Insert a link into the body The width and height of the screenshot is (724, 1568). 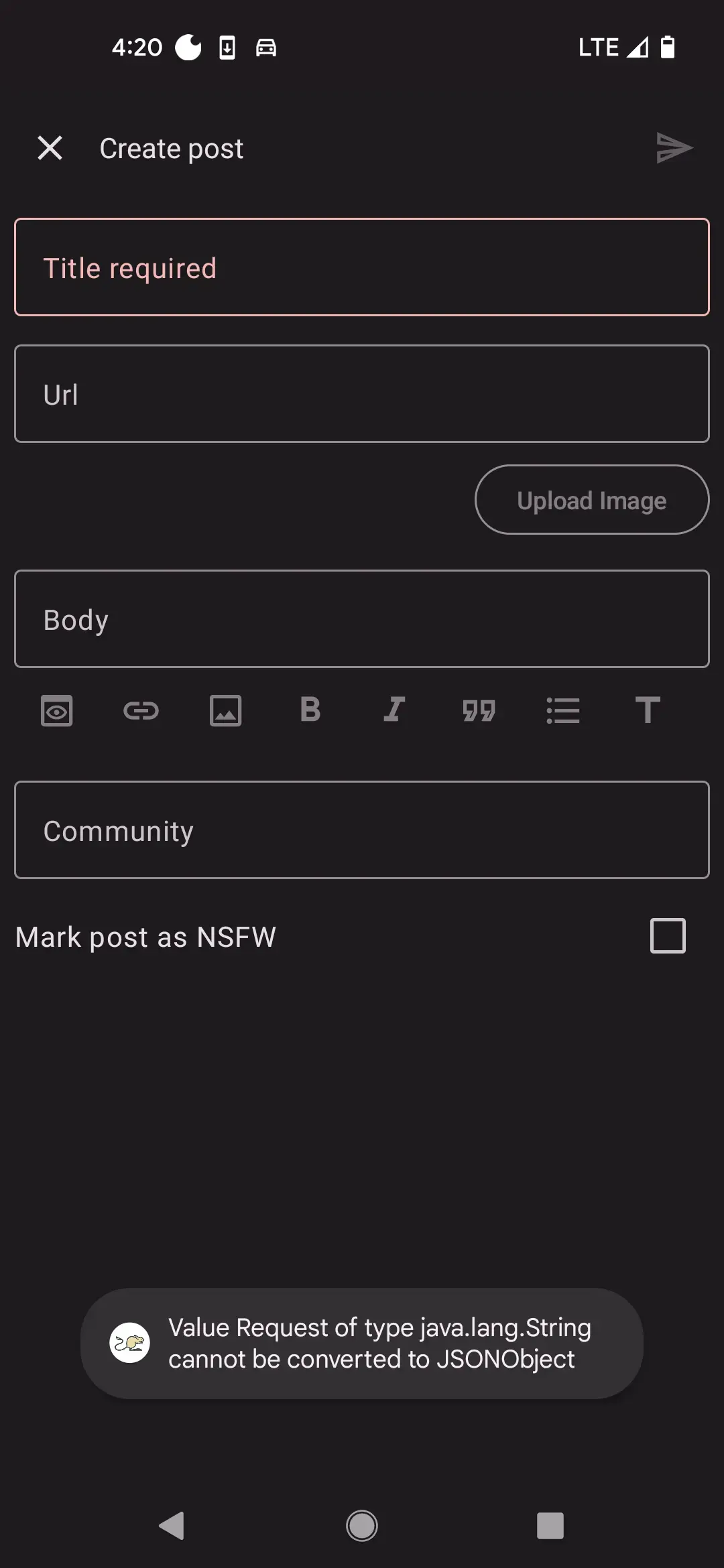click(x=141, y=710)
